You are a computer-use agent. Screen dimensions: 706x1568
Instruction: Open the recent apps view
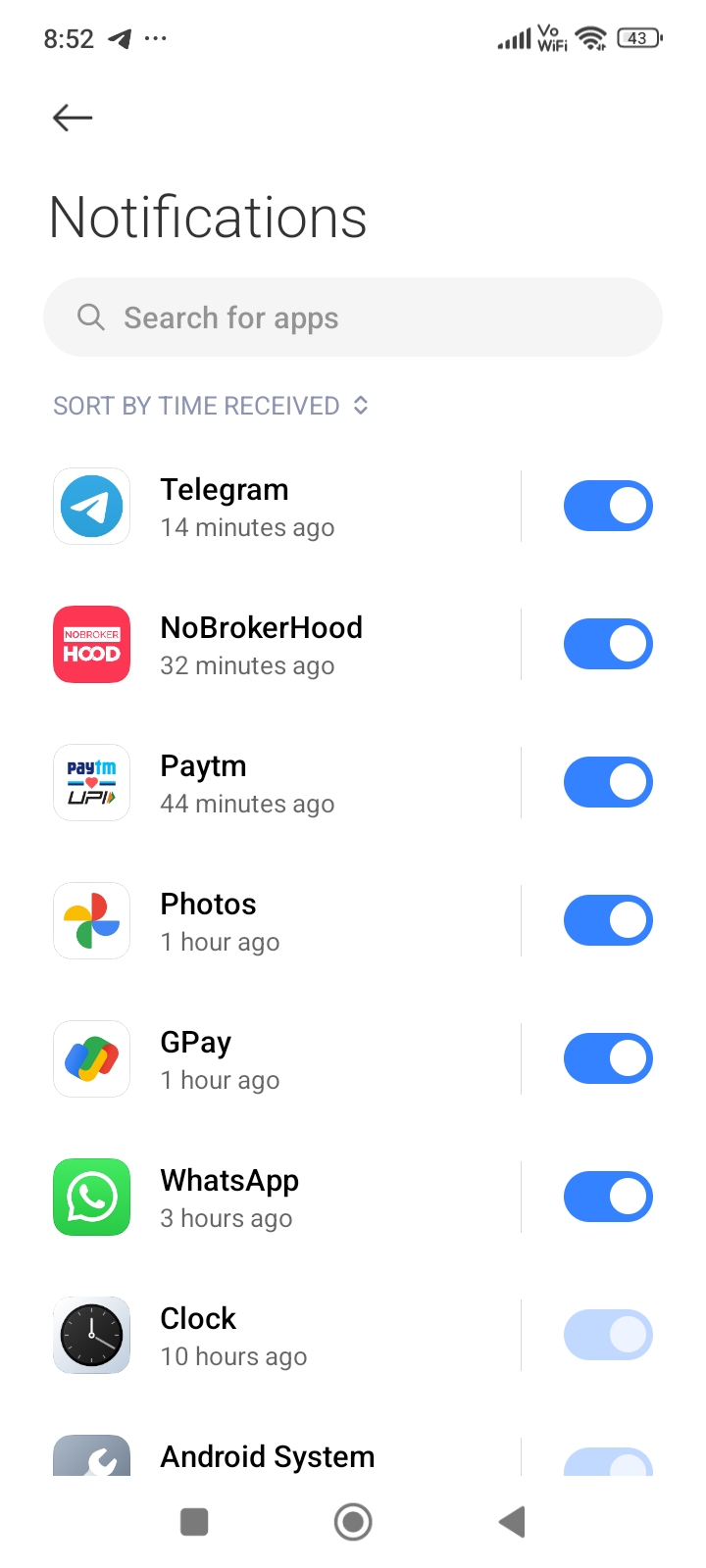point(194,1522)
